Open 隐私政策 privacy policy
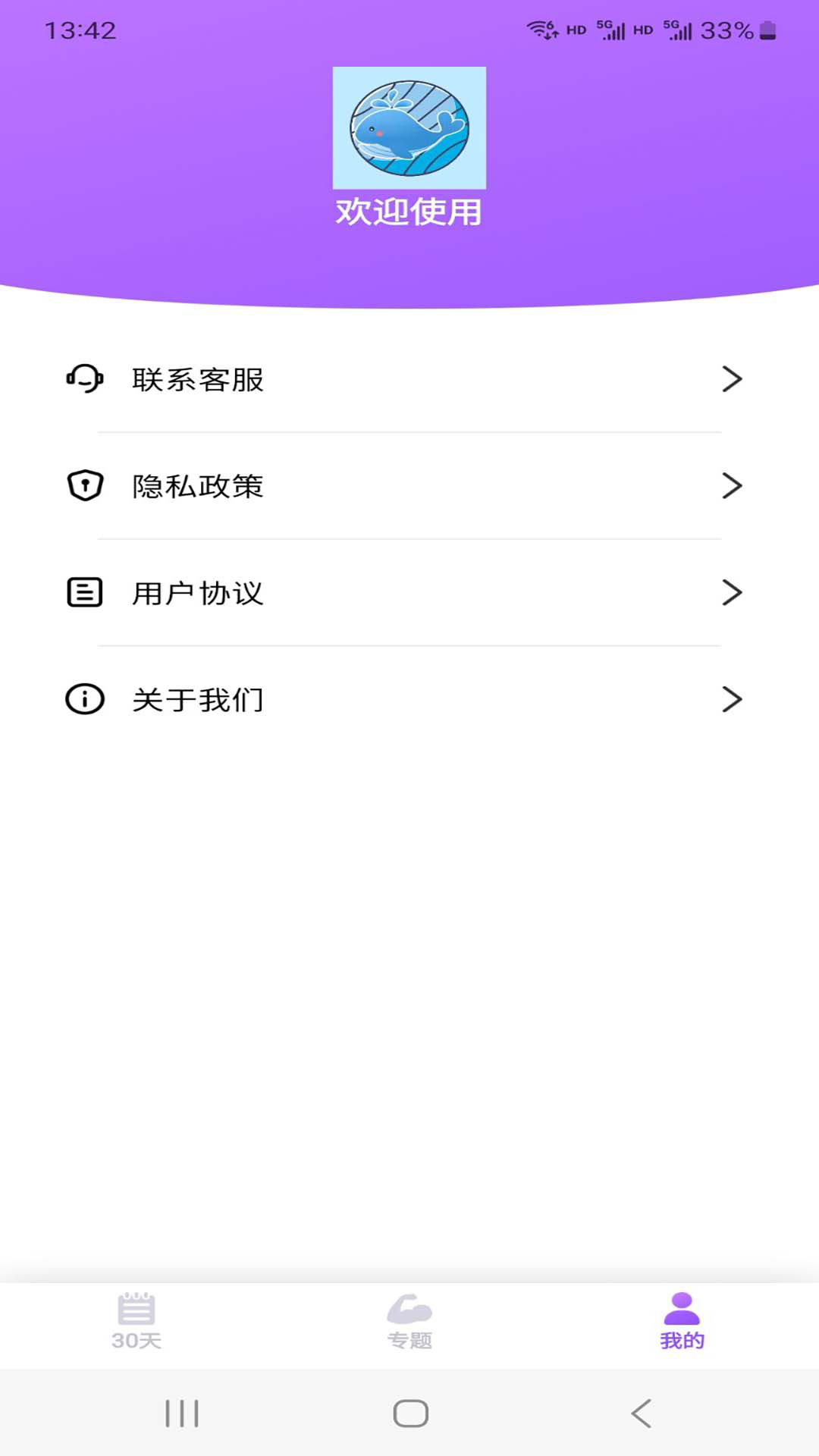 [409, 486]
